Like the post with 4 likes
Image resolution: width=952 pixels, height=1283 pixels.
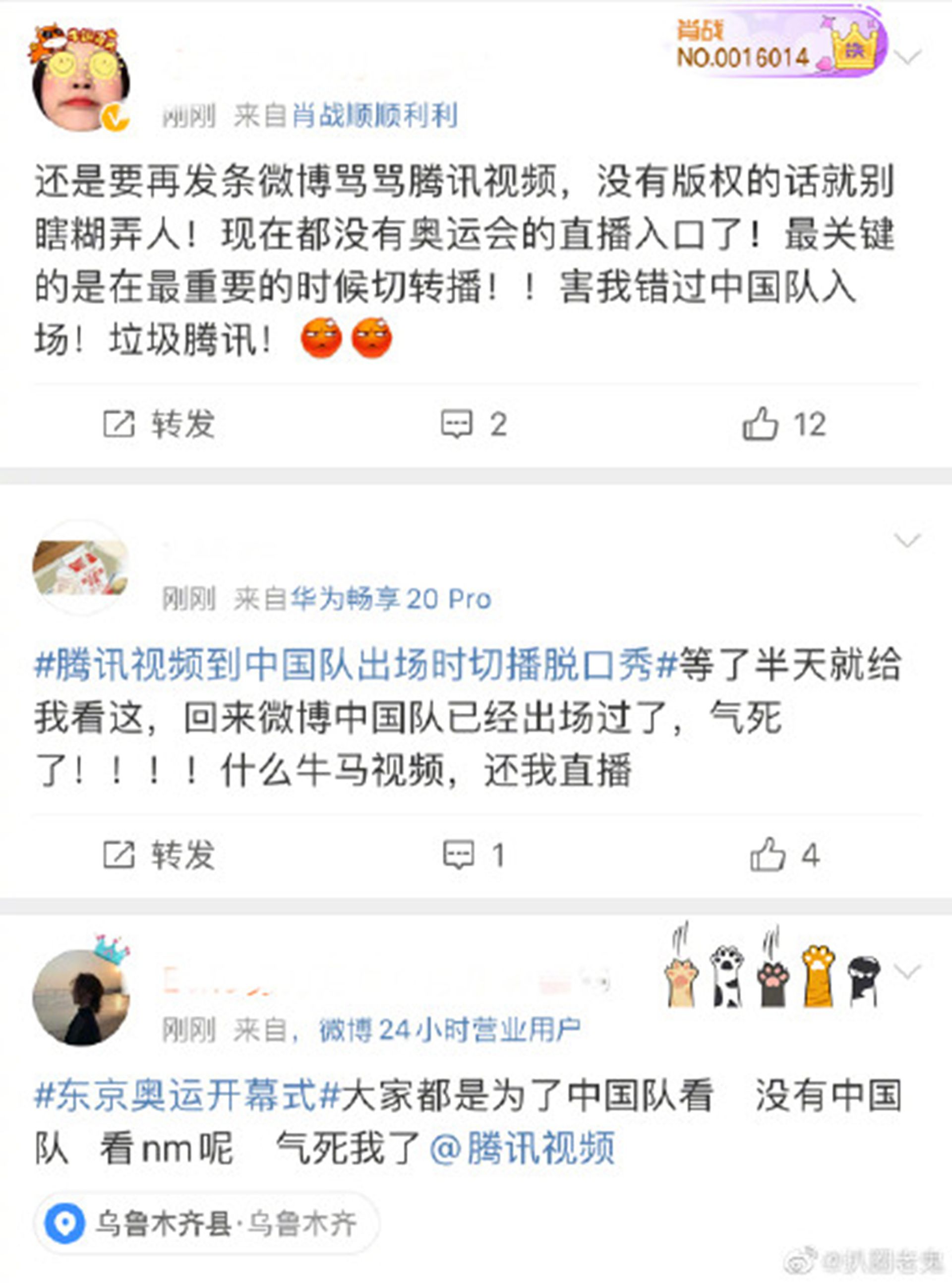(x=784, y=854)
